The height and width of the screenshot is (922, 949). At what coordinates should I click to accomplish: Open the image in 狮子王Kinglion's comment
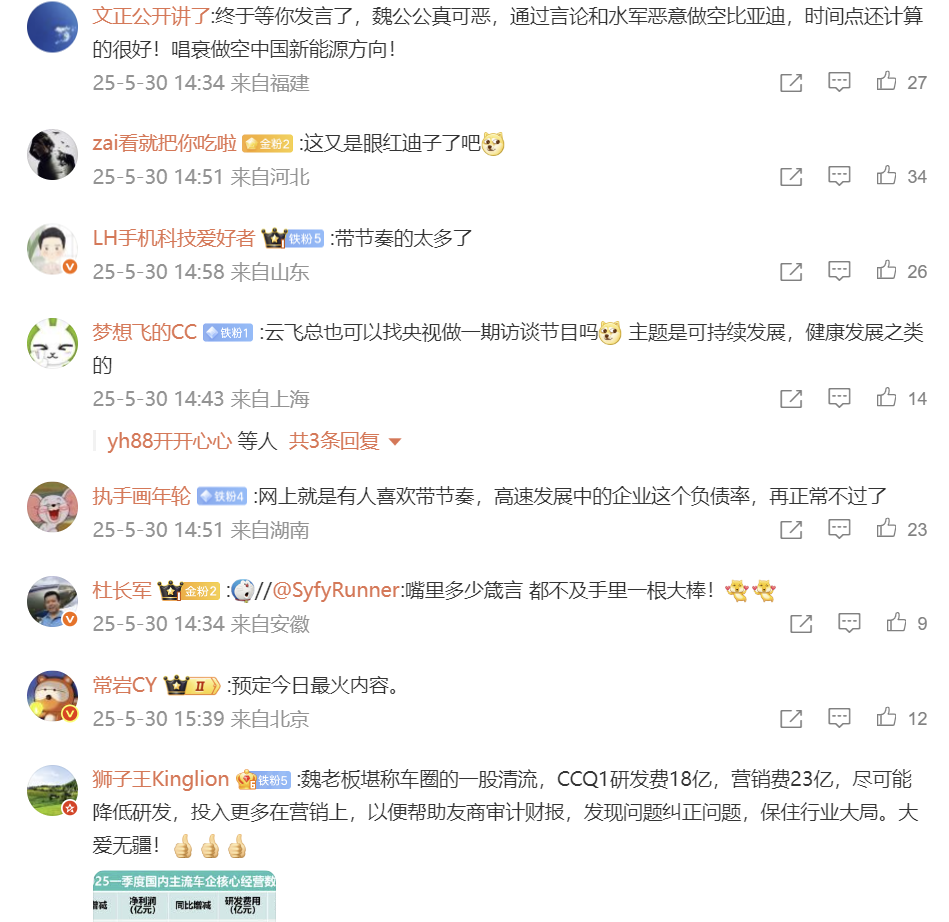pos(184,896)
